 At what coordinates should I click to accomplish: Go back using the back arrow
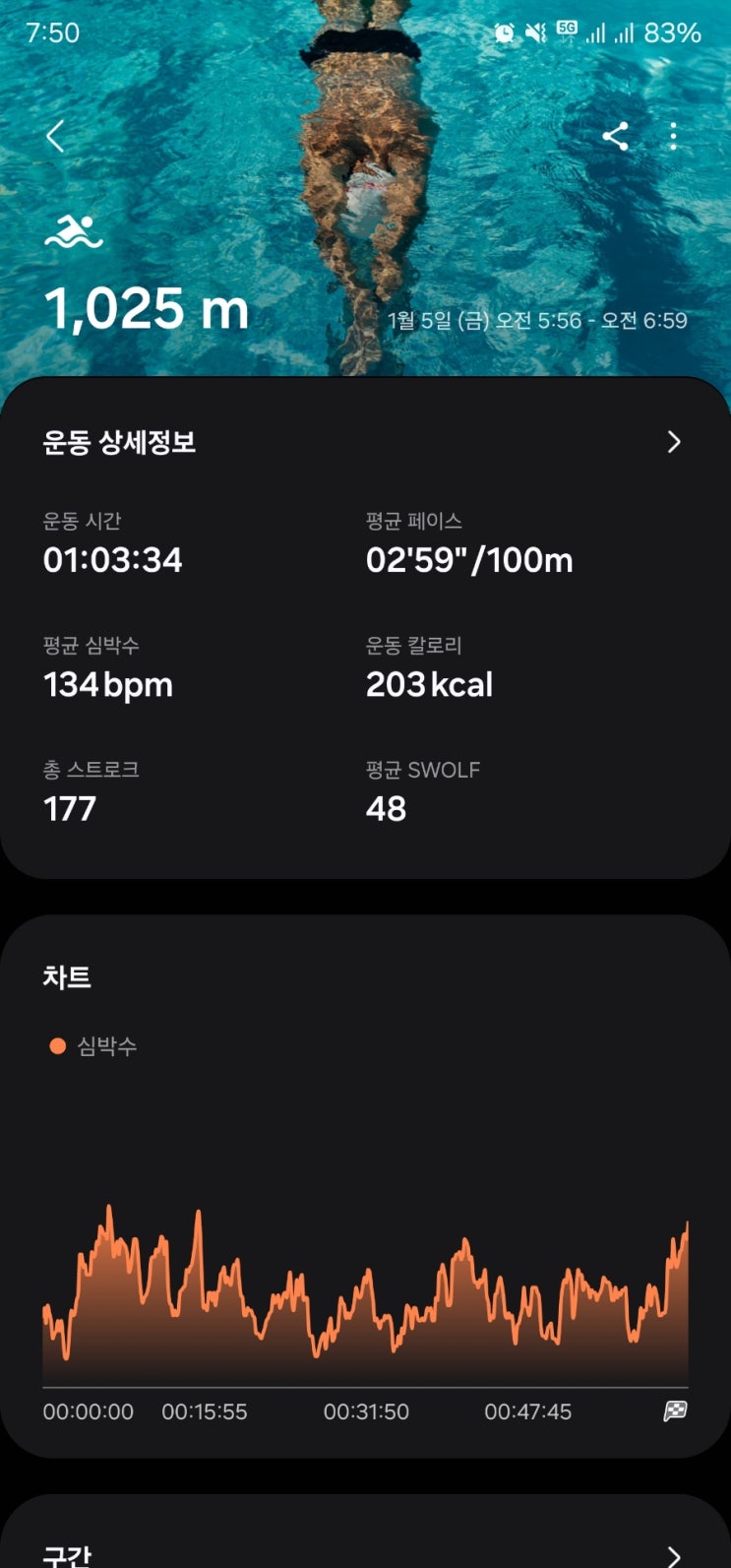[x=55, y=137]
